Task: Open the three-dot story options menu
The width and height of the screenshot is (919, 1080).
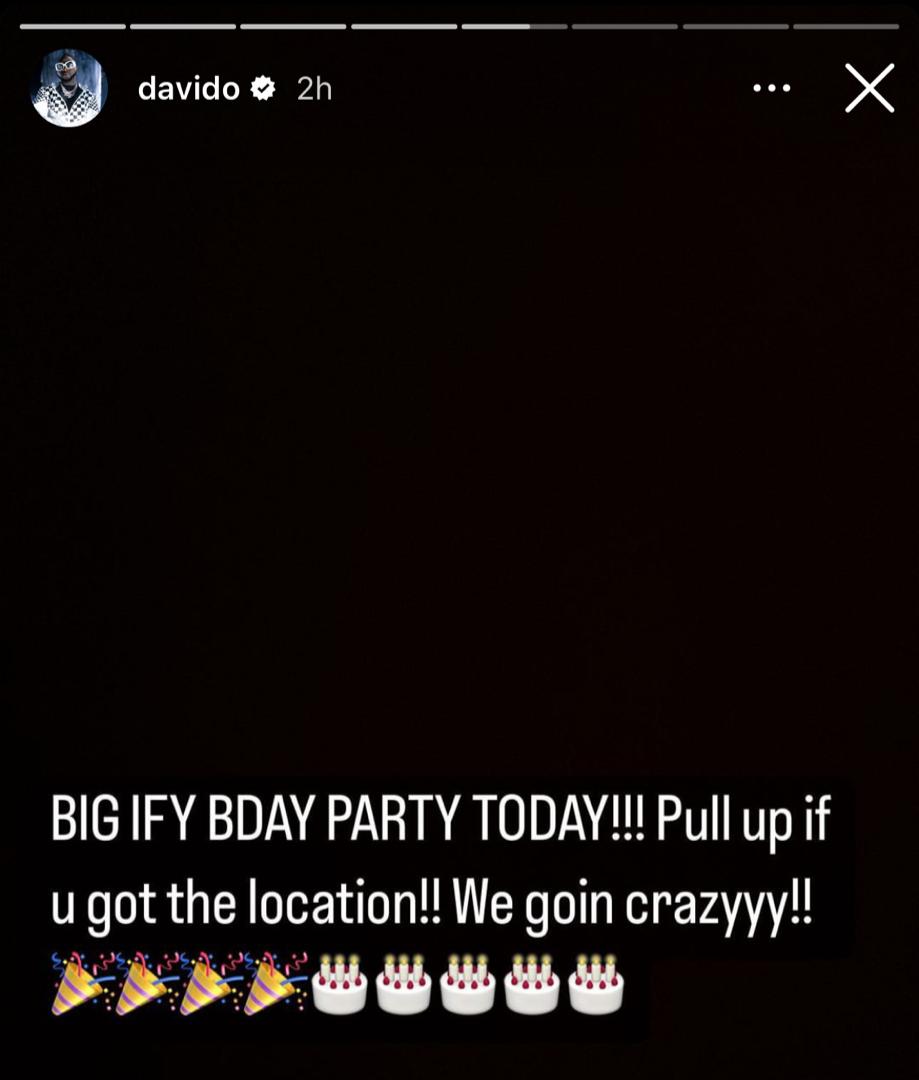Action: click(x=771, y=89)
